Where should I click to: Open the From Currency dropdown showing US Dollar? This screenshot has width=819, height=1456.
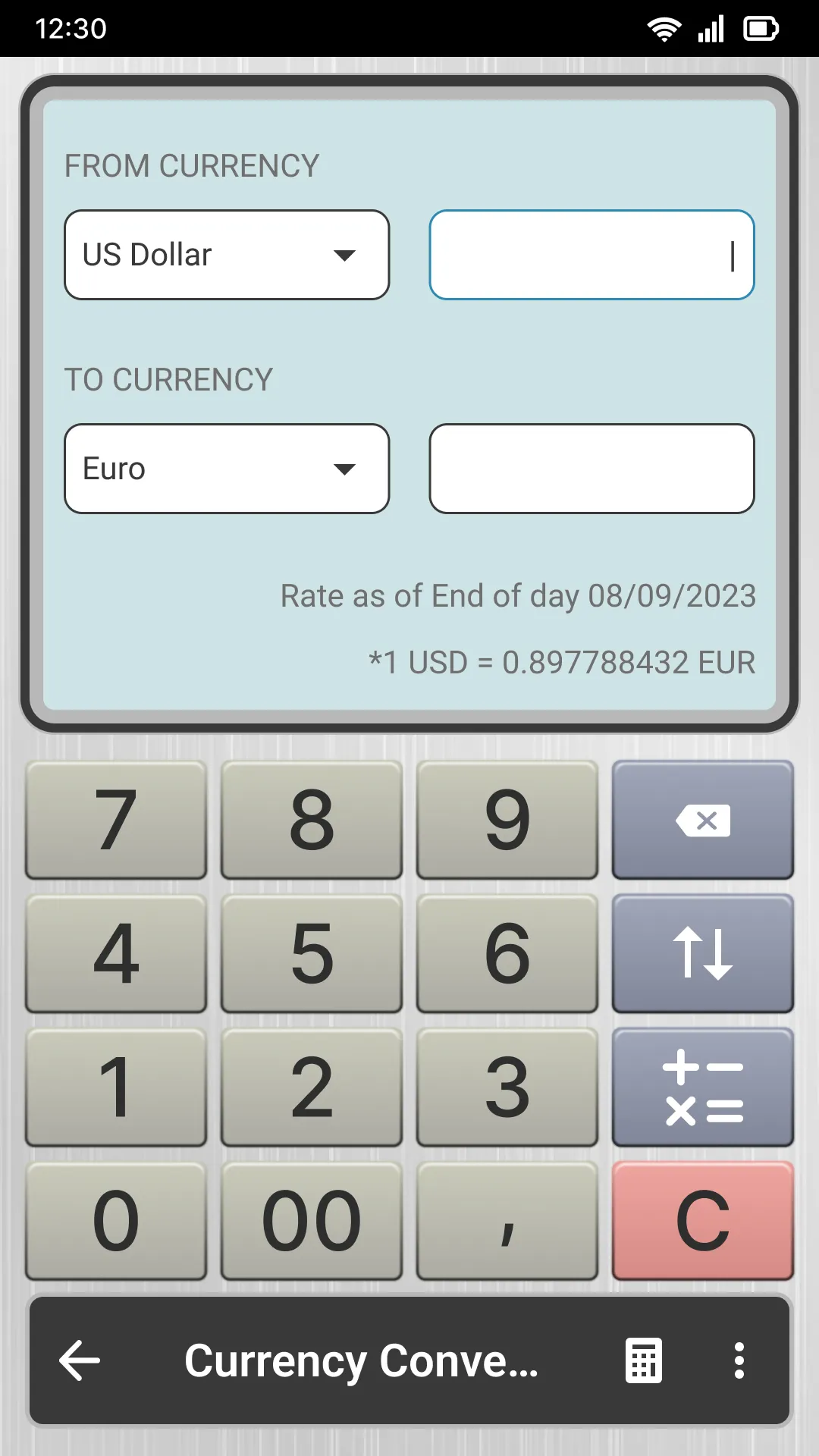coord(225,255)
